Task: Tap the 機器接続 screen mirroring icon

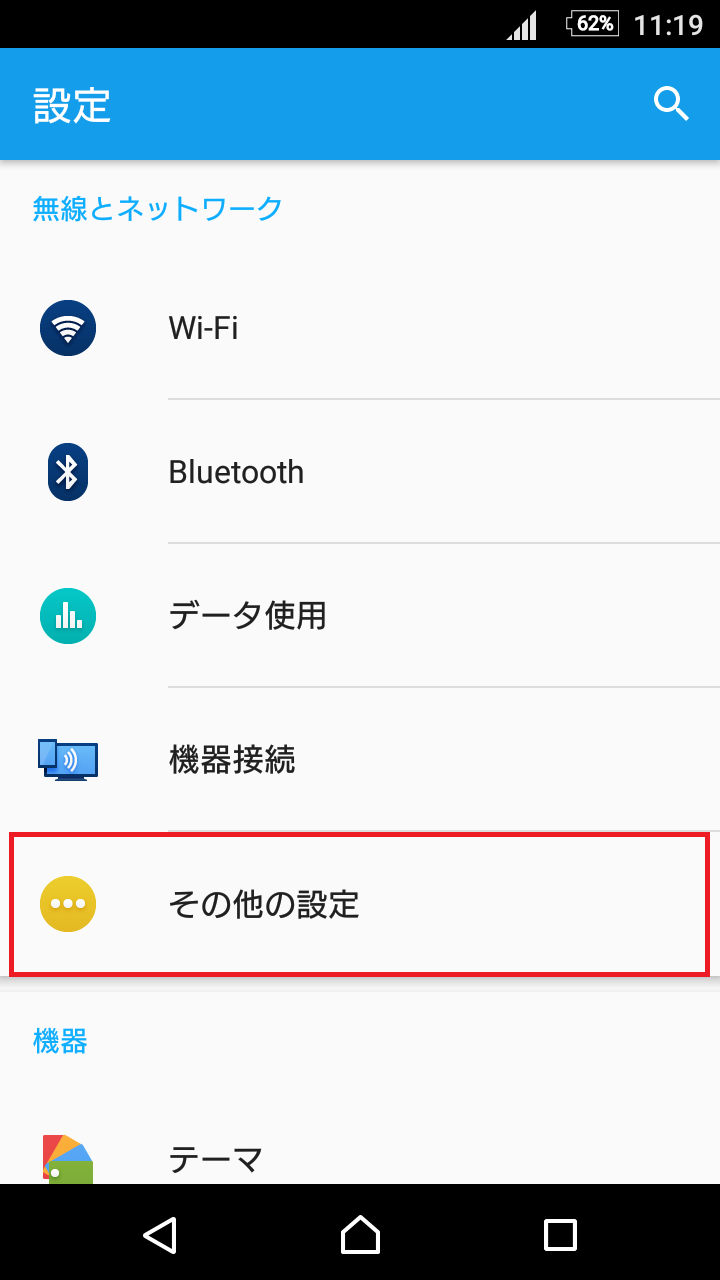Action: (x=67, y=760)
